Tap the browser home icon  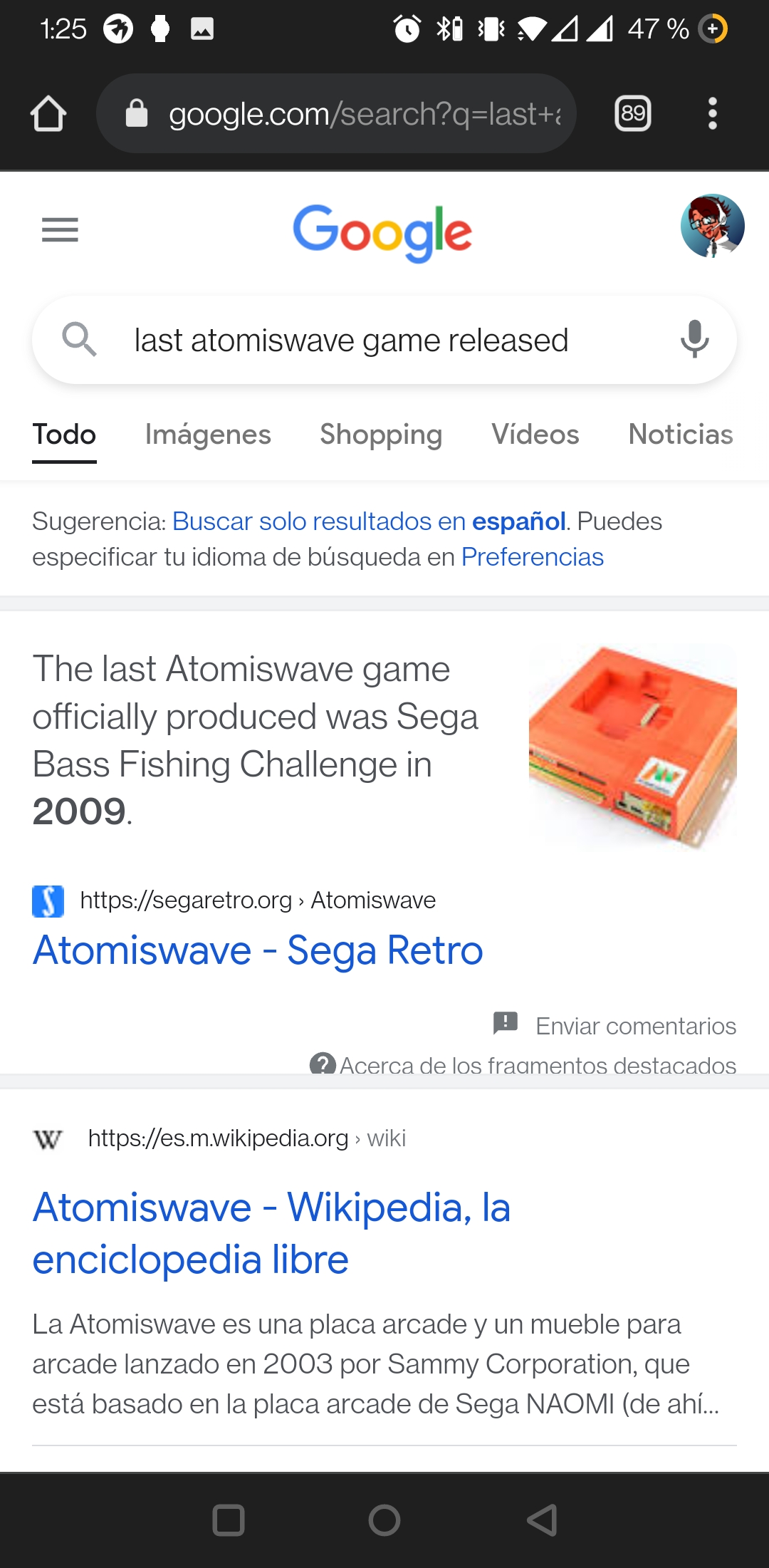coord(48,114)
